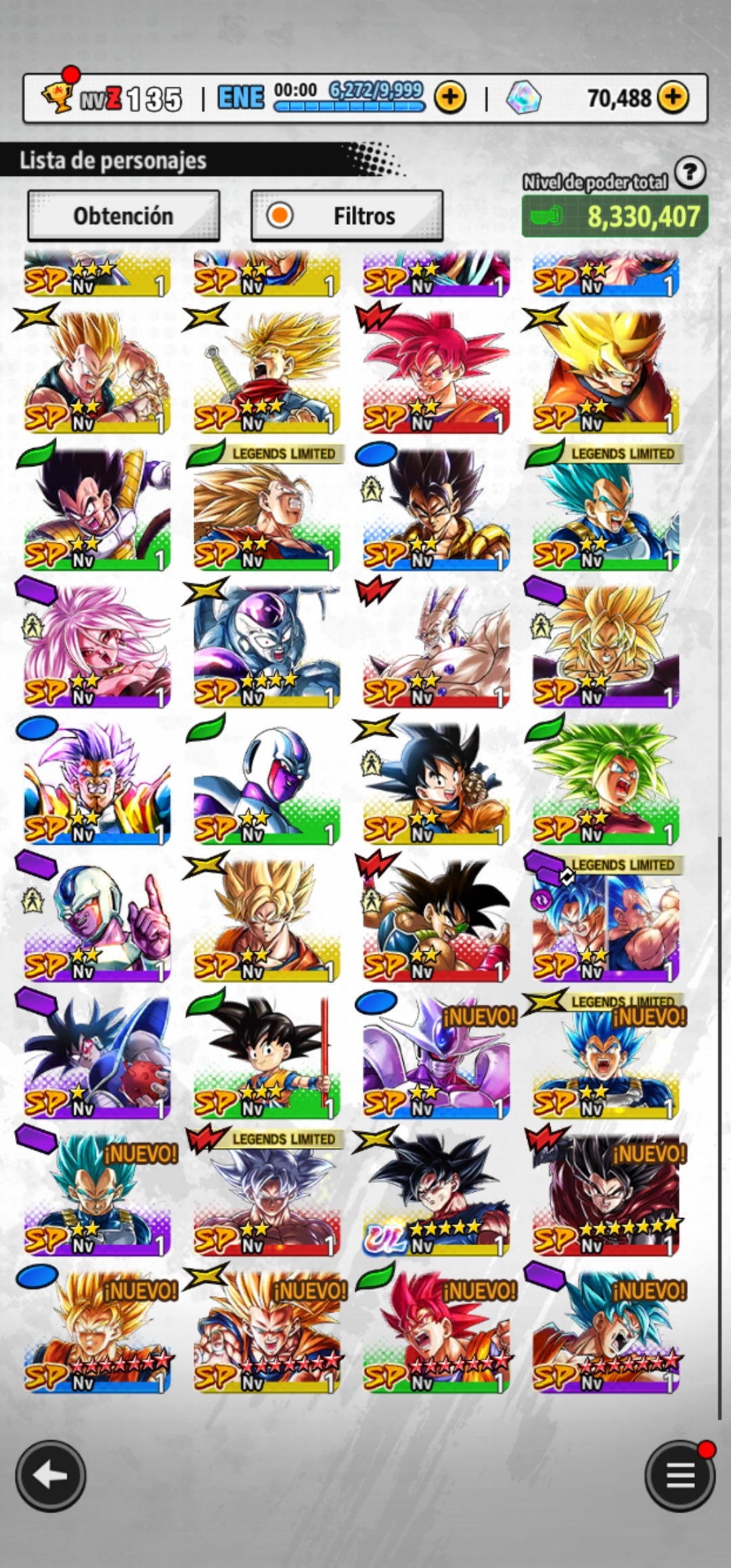731x1568 pixels.
Task: Open the Turles card holding red fruit
Action: coord(97,1055)
